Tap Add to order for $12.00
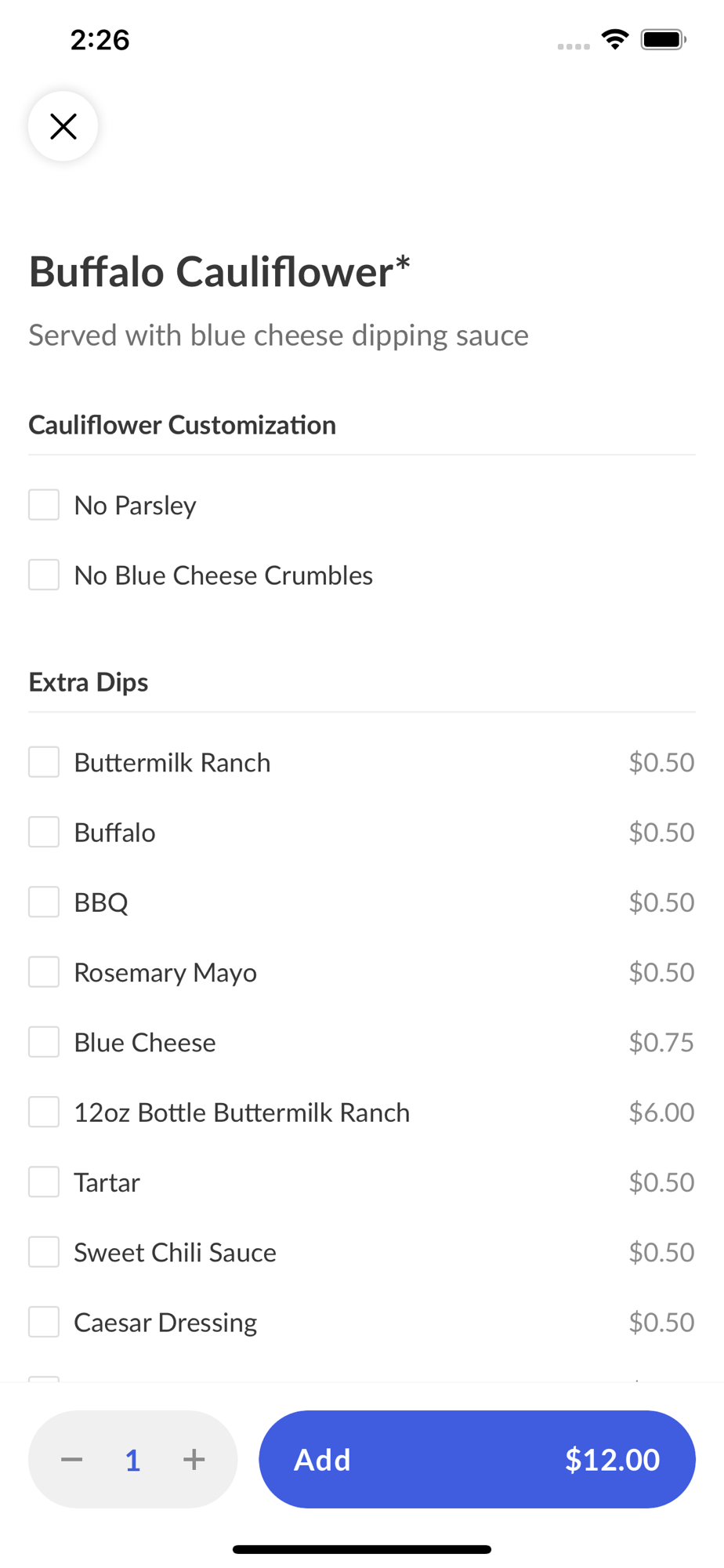Viewport: 724px width, 1568px height. pyautogui.click(x=477, y=1459)
